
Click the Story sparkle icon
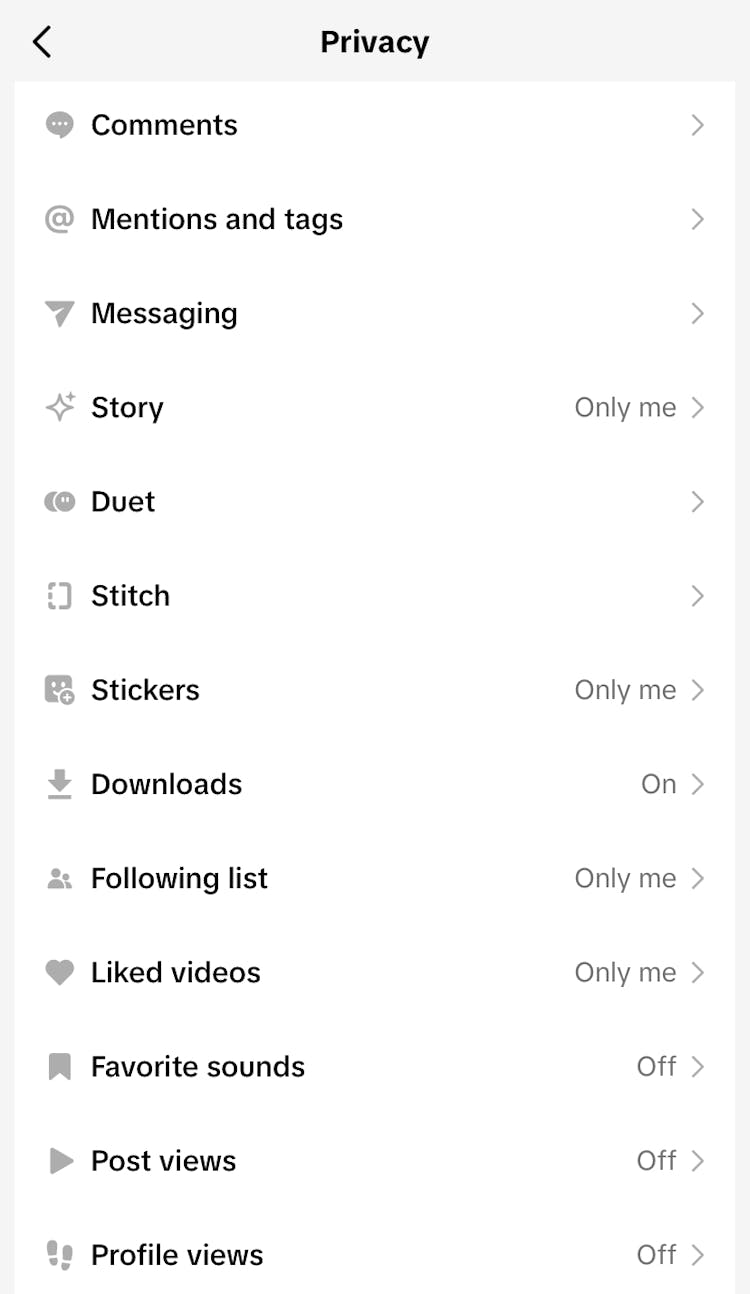[x=59, y=407]
